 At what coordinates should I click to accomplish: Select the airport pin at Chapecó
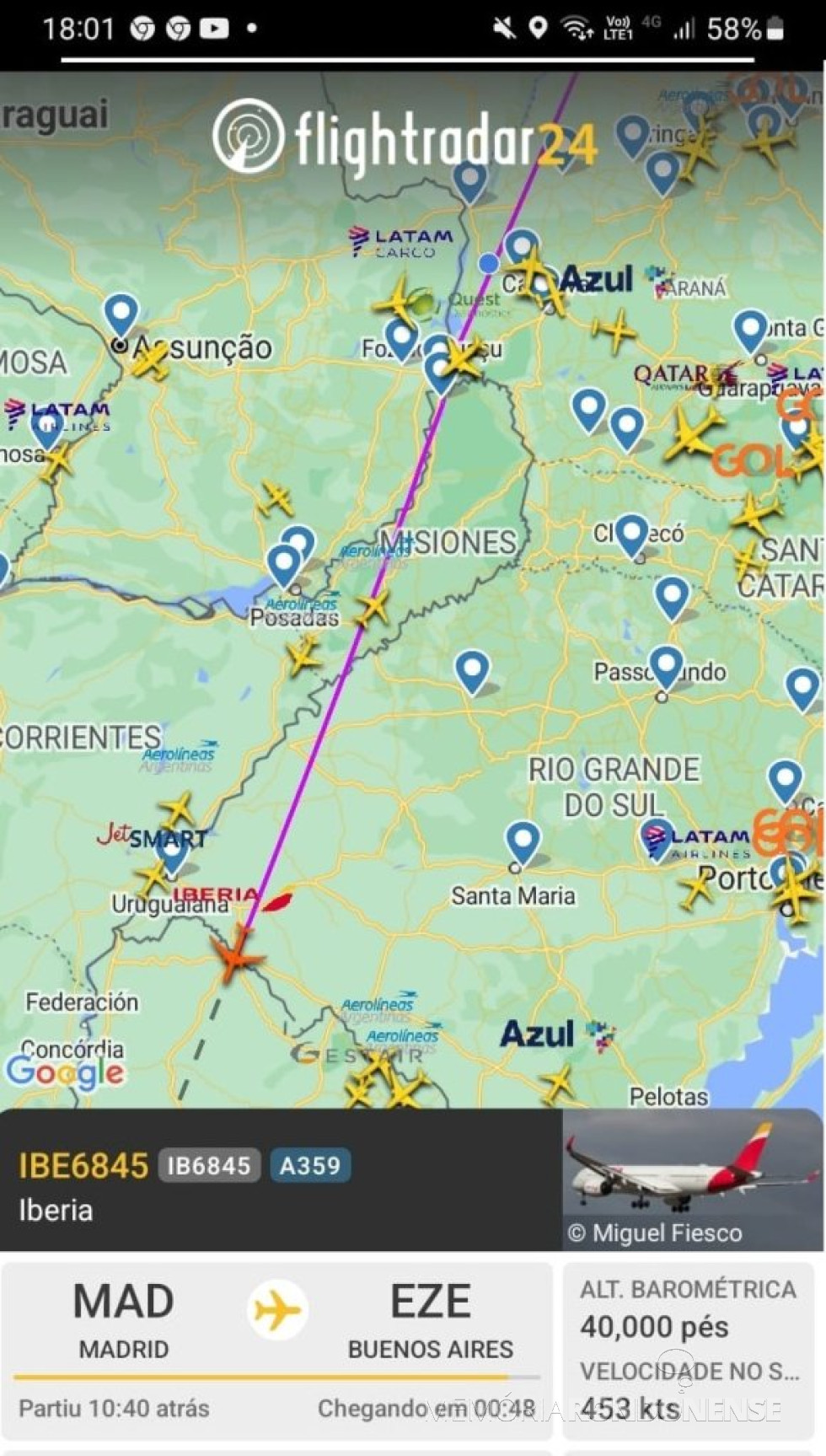pyautogui.click(x=632, y=535)
